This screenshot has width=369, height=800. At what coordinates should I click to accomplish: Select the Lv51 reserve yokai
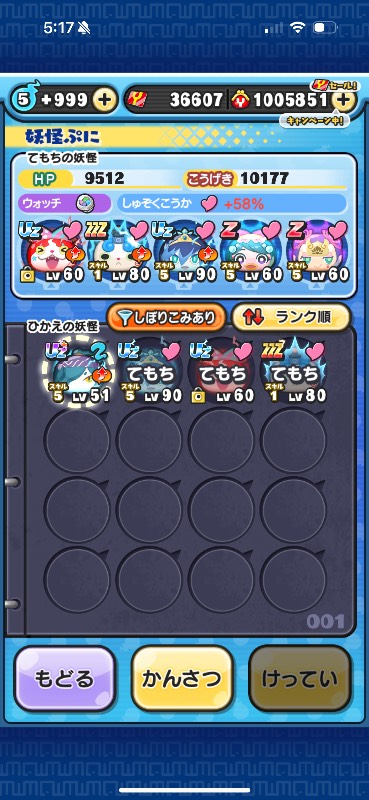pos(78,372)
